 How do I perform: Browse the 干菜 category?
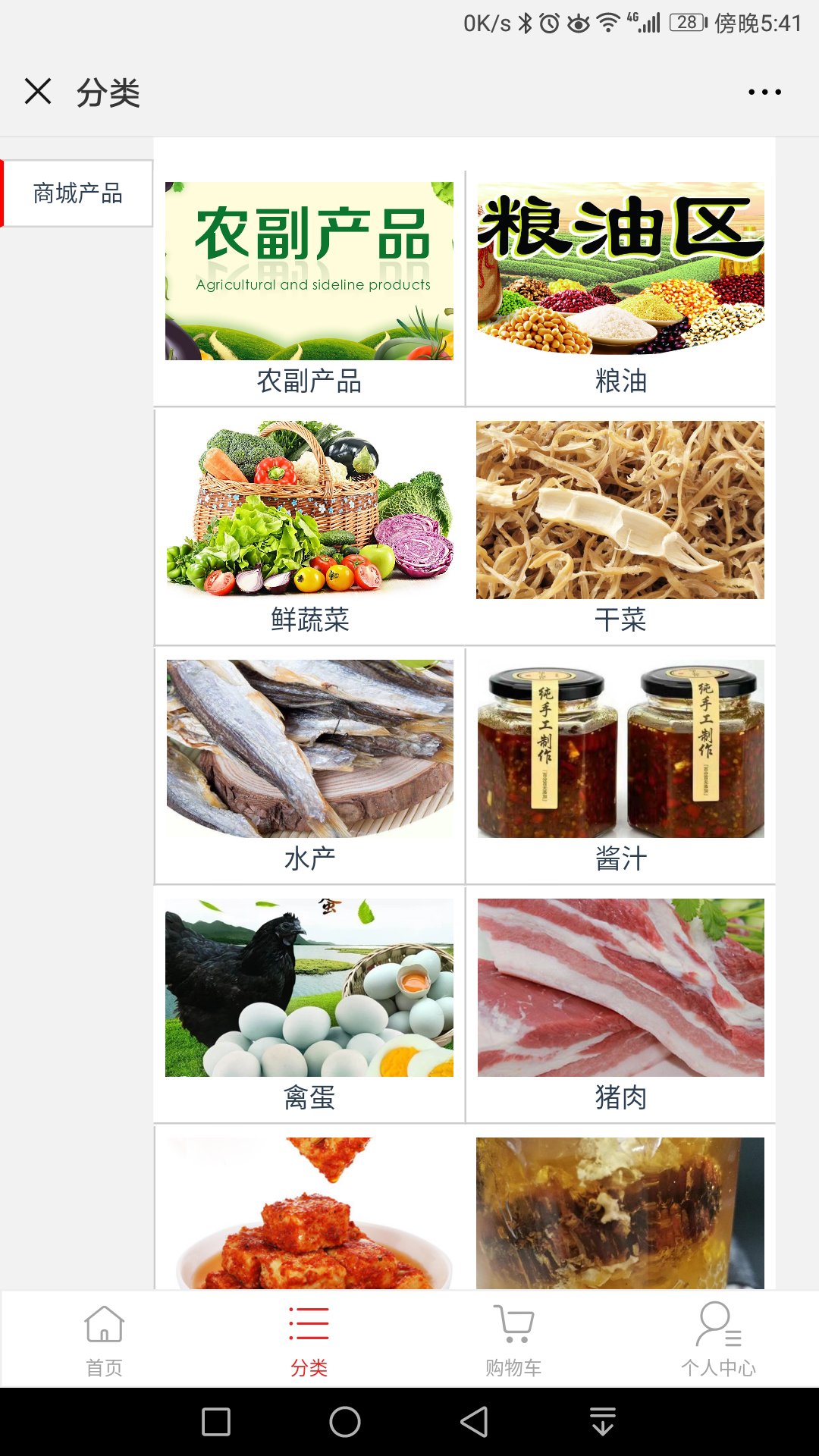tap(620, 527)
